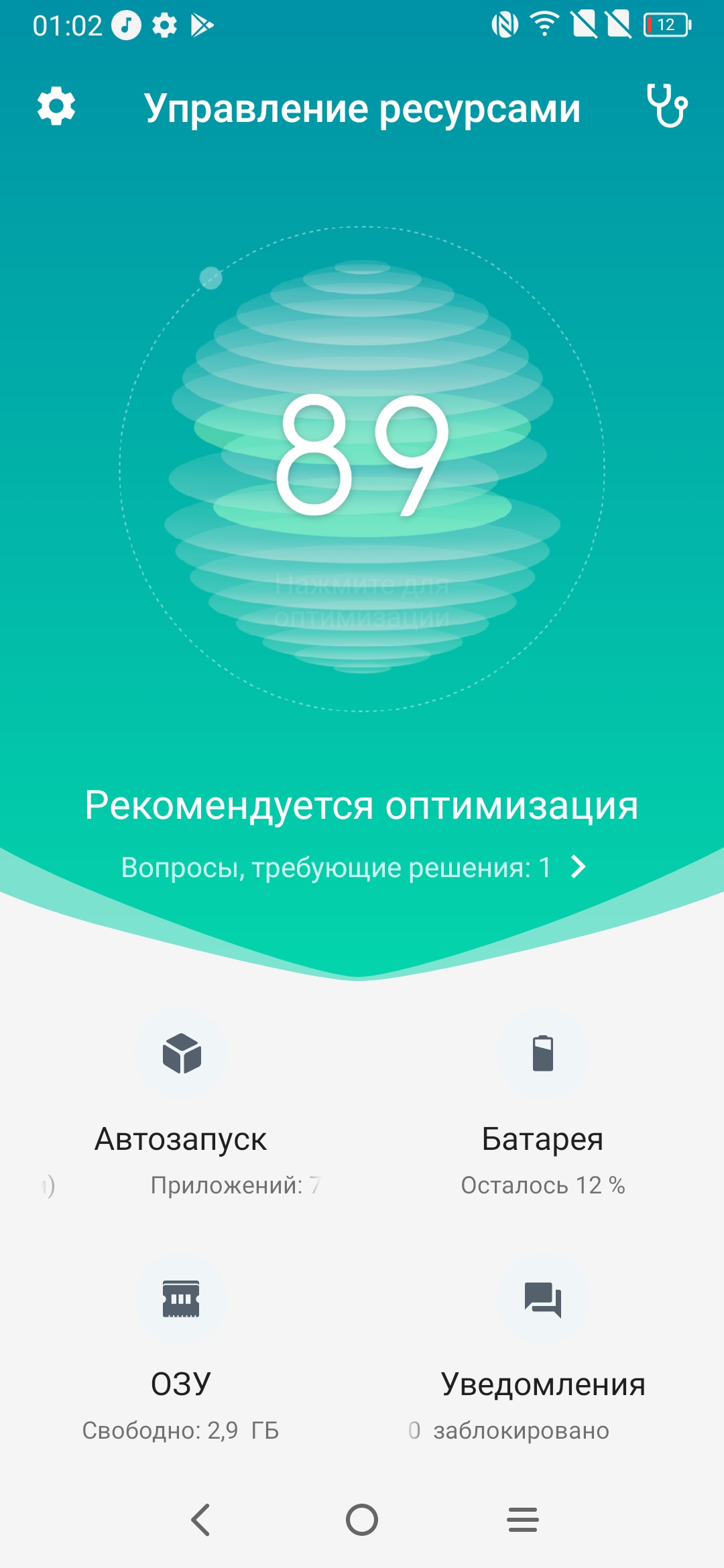Open the ОЗУ memory section
724x1568 pixels.
181,1344
